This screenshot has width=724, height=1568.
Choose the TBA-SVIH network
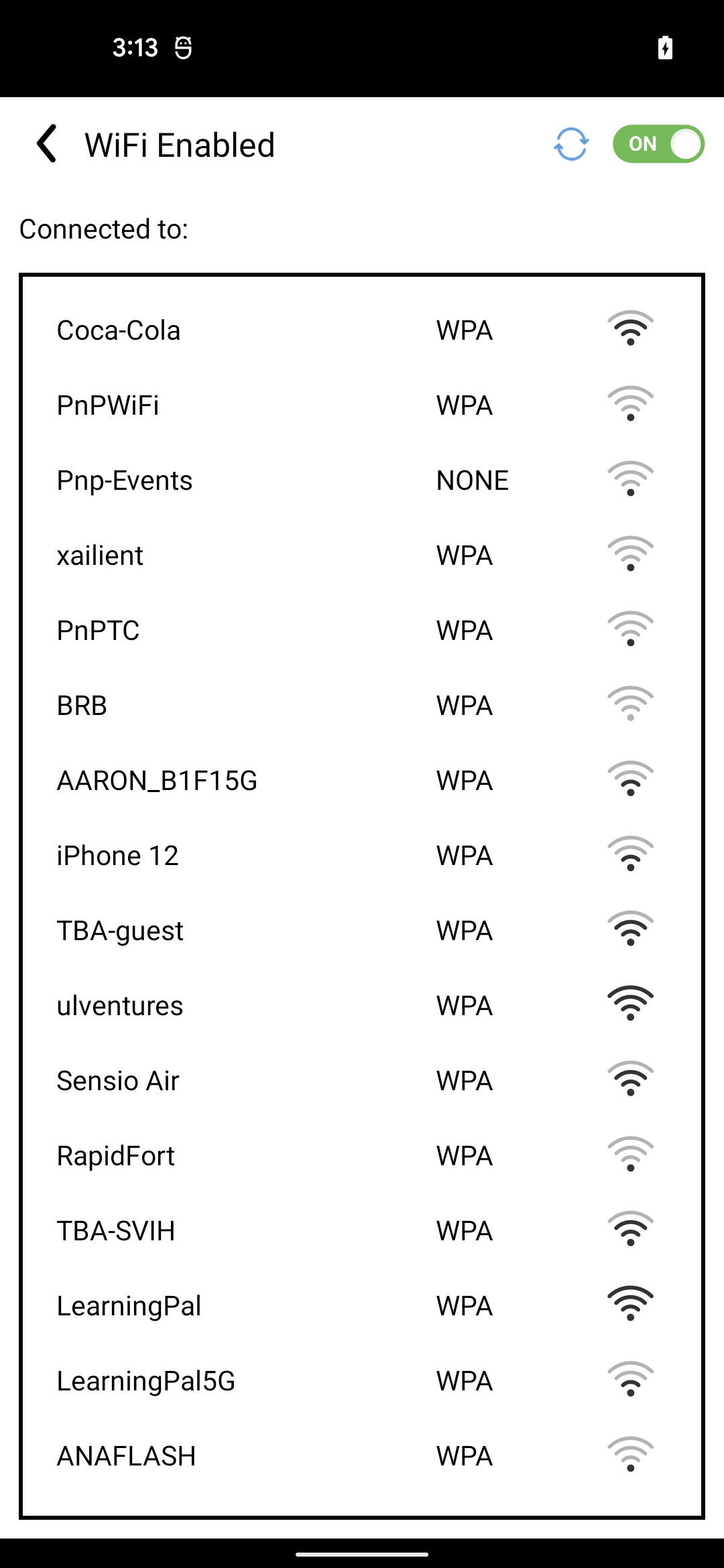click(x=362, y=1231)
